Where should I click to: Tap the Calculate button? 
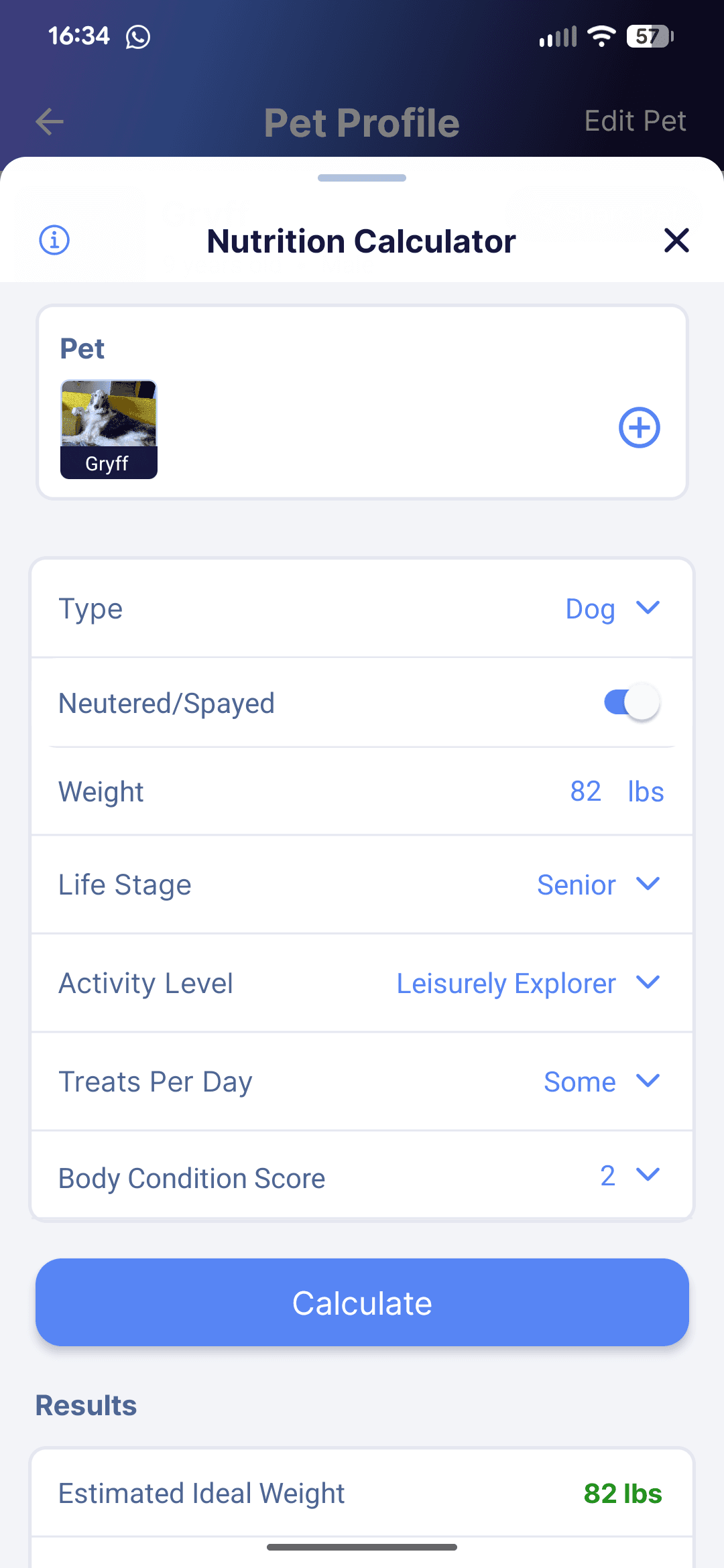point(361,1302)
